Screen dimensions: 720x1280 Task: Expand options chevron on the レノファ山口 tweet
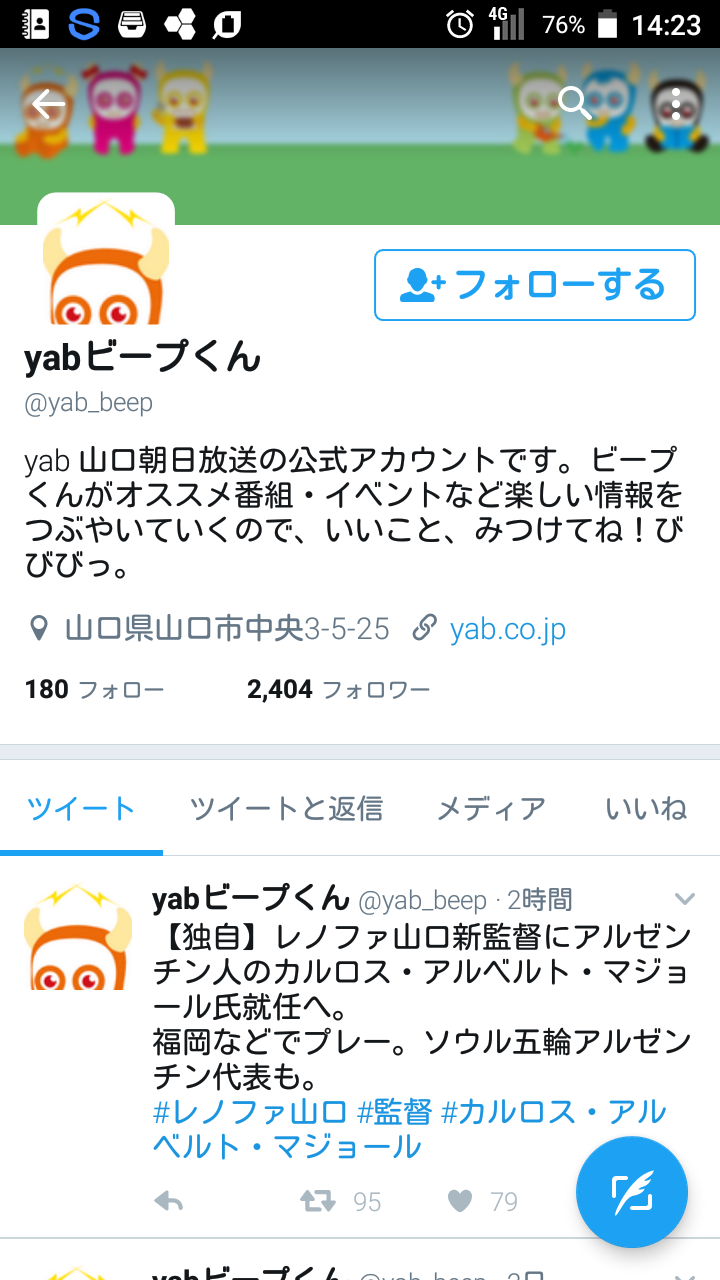685,897
